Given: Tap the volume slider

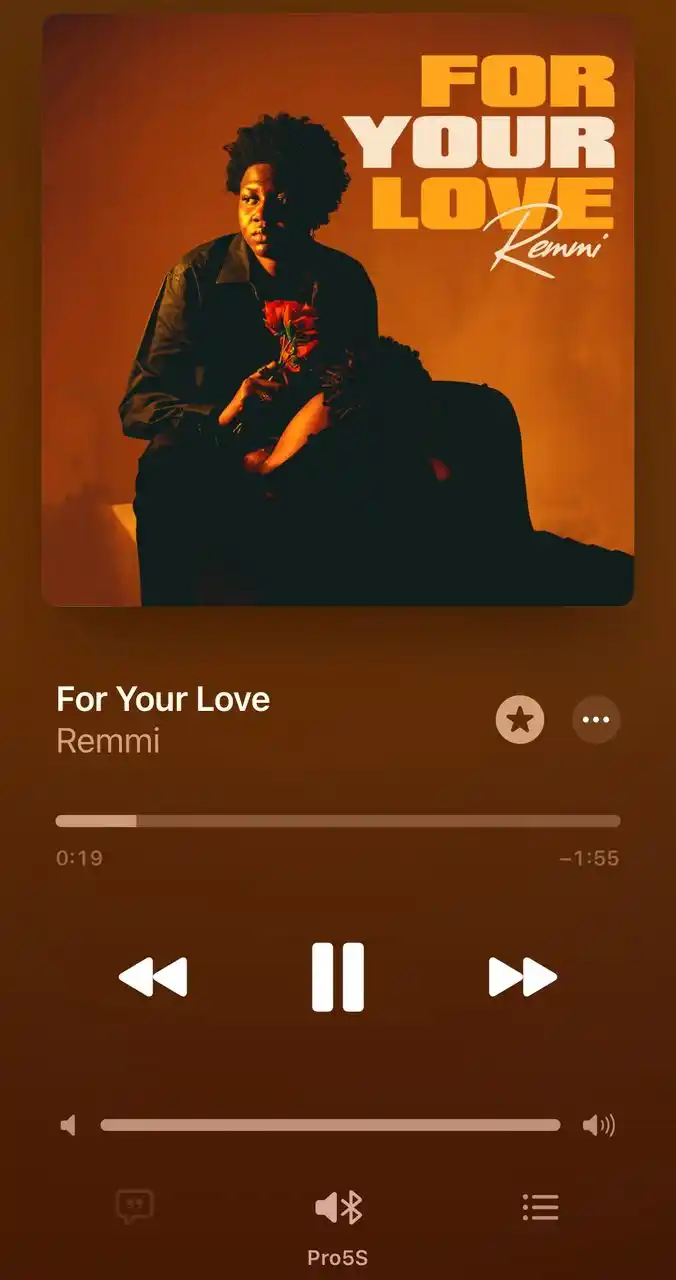Looking at the screenshot, I should click(x=330, y=1125).
